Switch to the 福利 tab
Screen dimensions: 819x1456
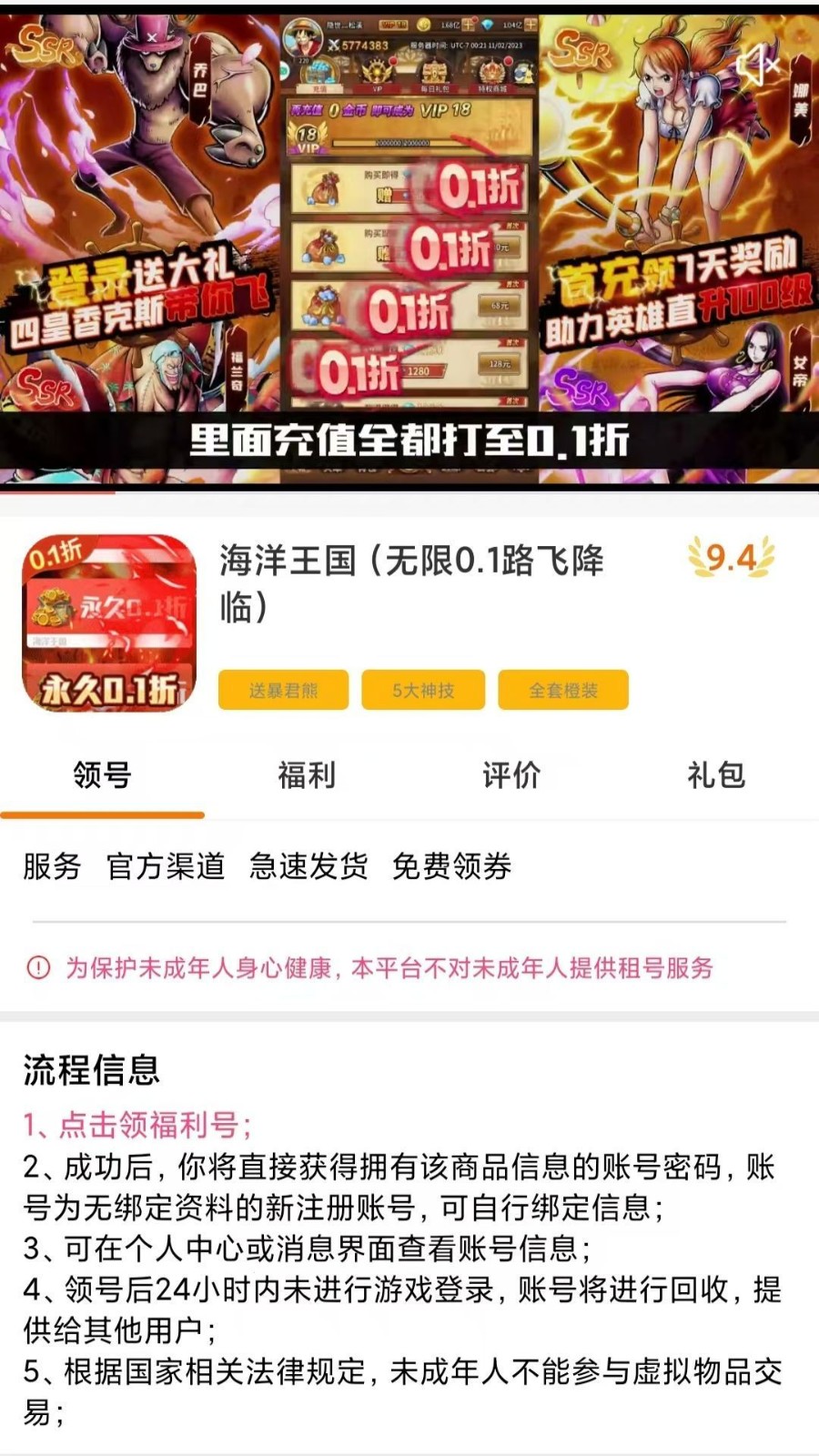[307, 775]
